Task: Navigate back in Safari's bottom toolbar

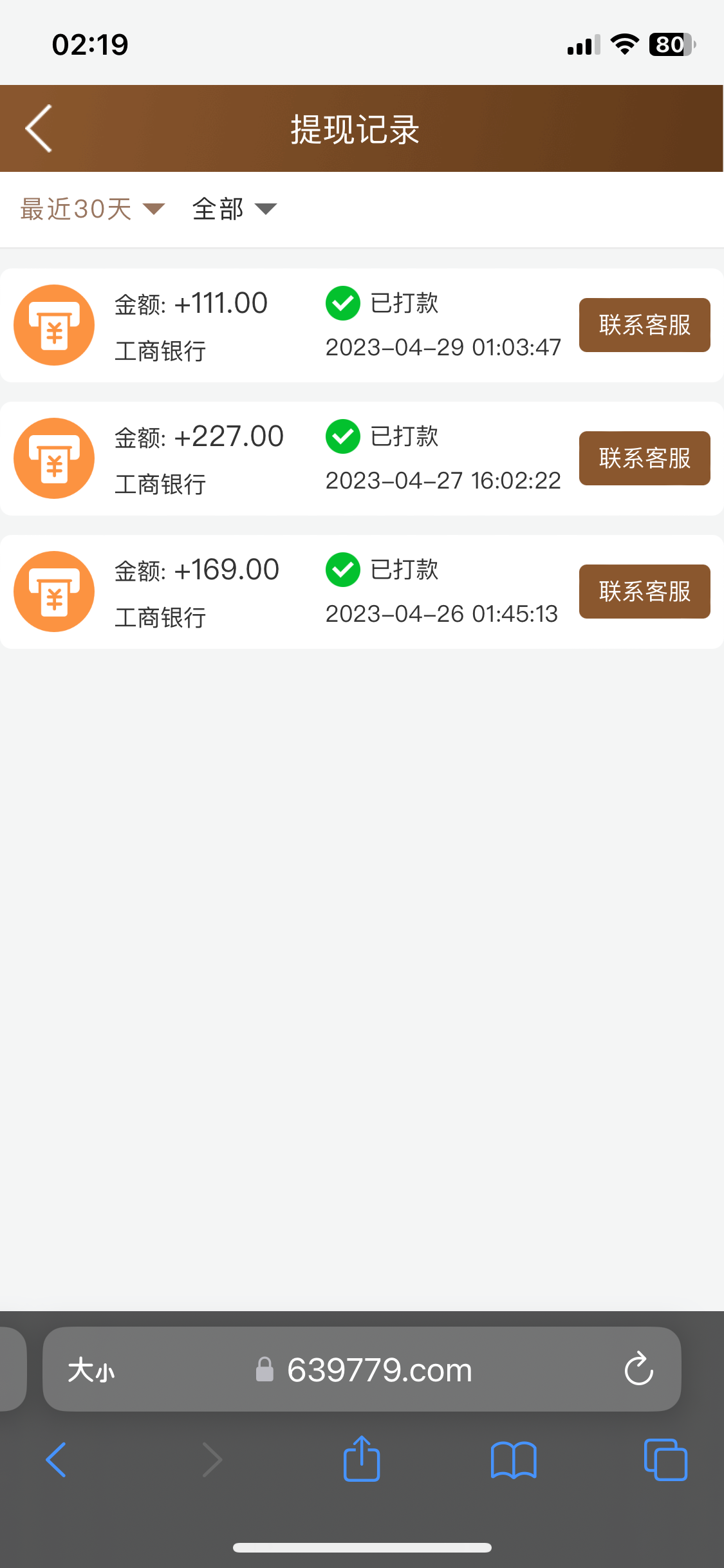Action: point(57,1459)
